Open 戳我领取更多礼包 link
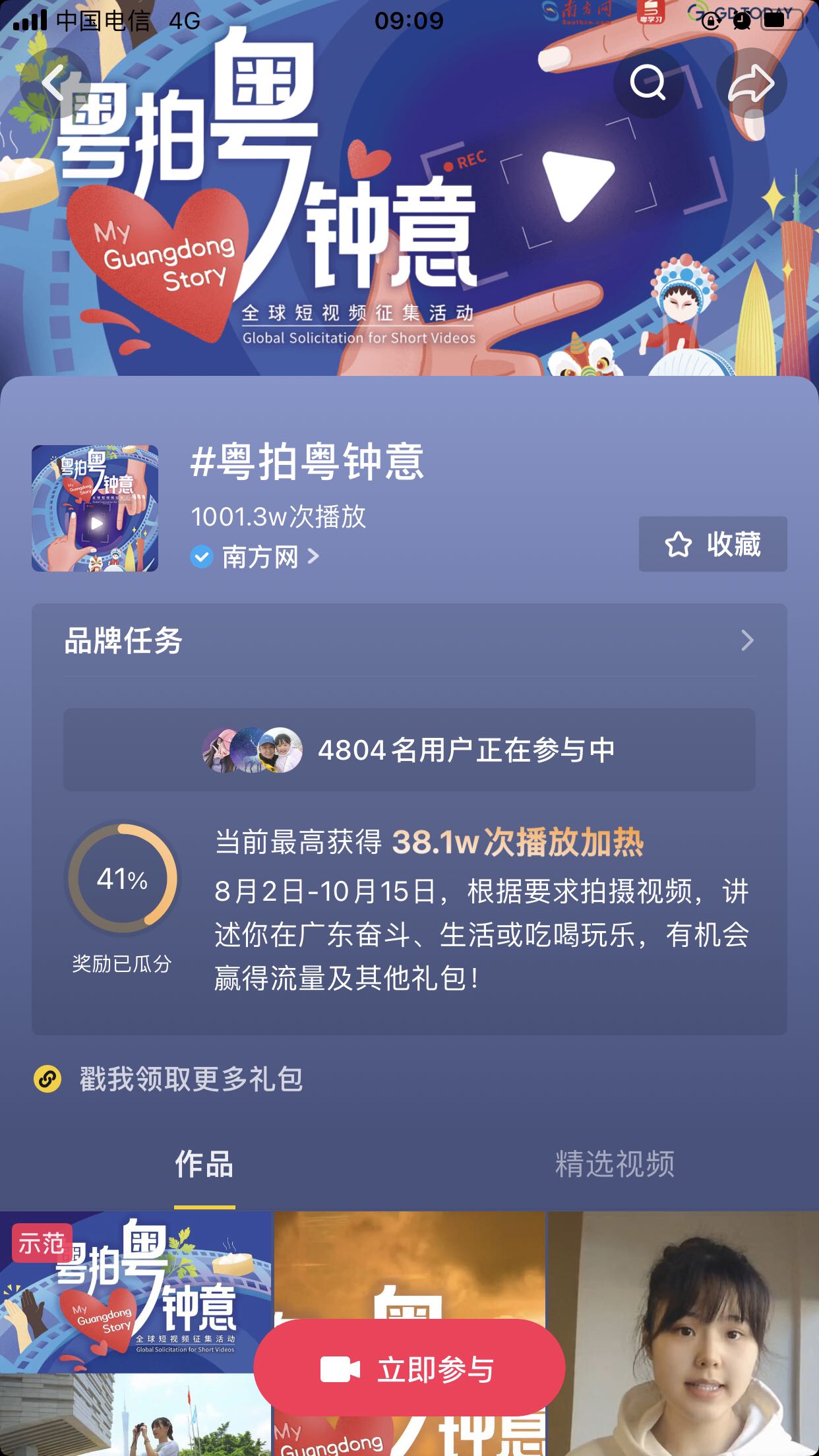 point(190,1079)
